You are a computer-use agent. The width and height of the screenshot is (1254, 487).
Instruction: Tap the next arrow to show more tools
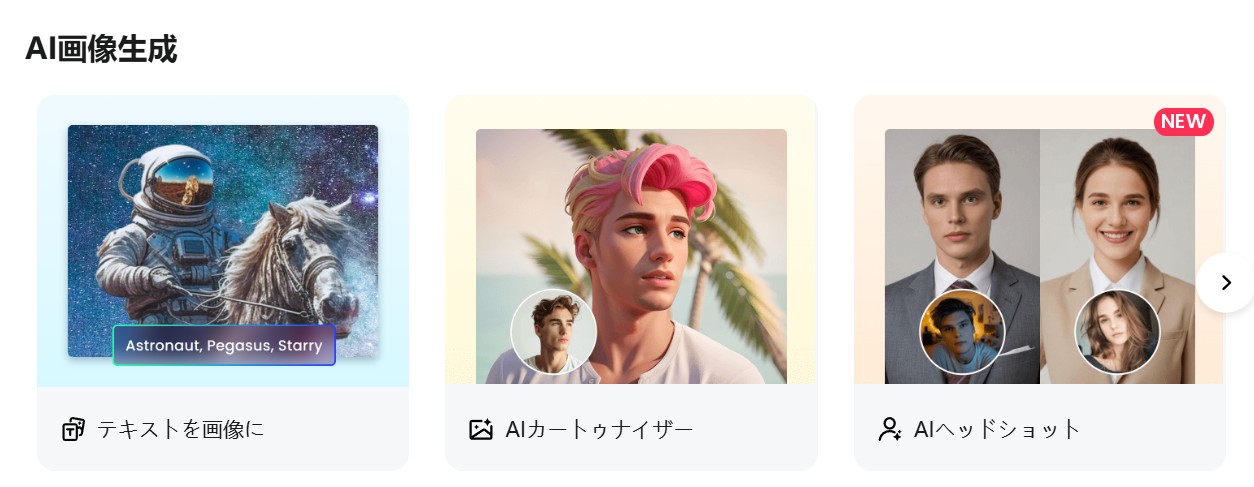(1226, 283)
